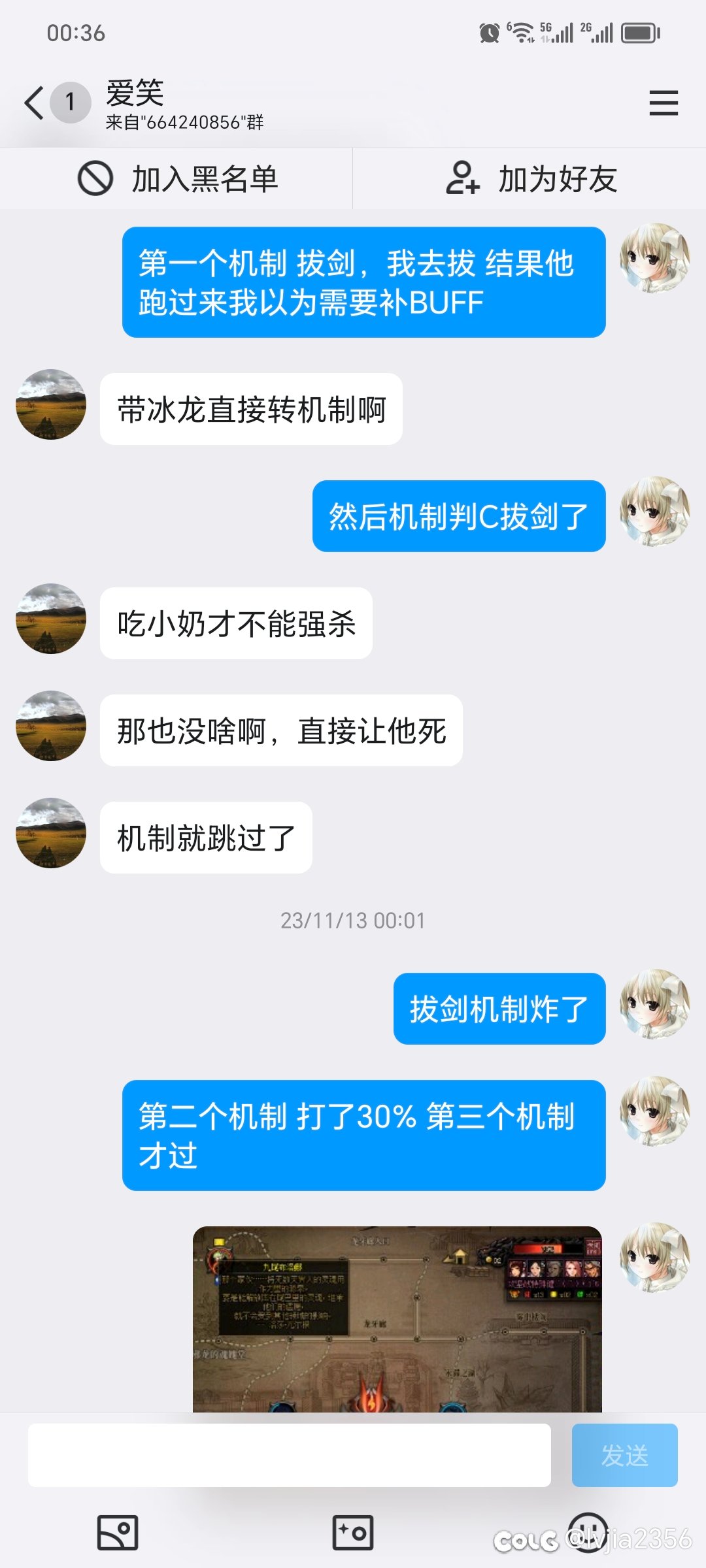Screen dimensions: 706x1568
Task: Tap 加为好友 to add as friend
Action: pyautogui.click(x=531, y=178)
